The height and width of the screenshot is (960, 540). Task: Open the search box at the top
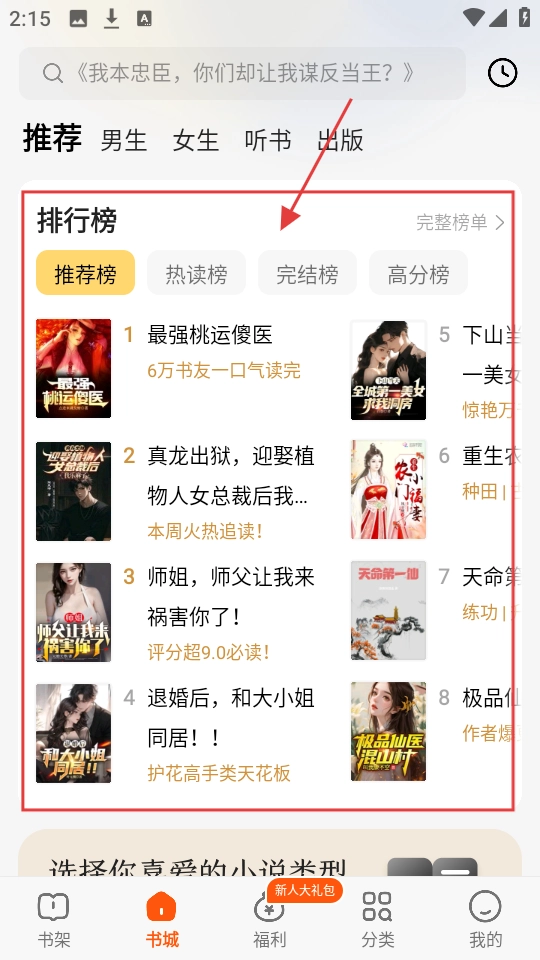pos(242,73)
